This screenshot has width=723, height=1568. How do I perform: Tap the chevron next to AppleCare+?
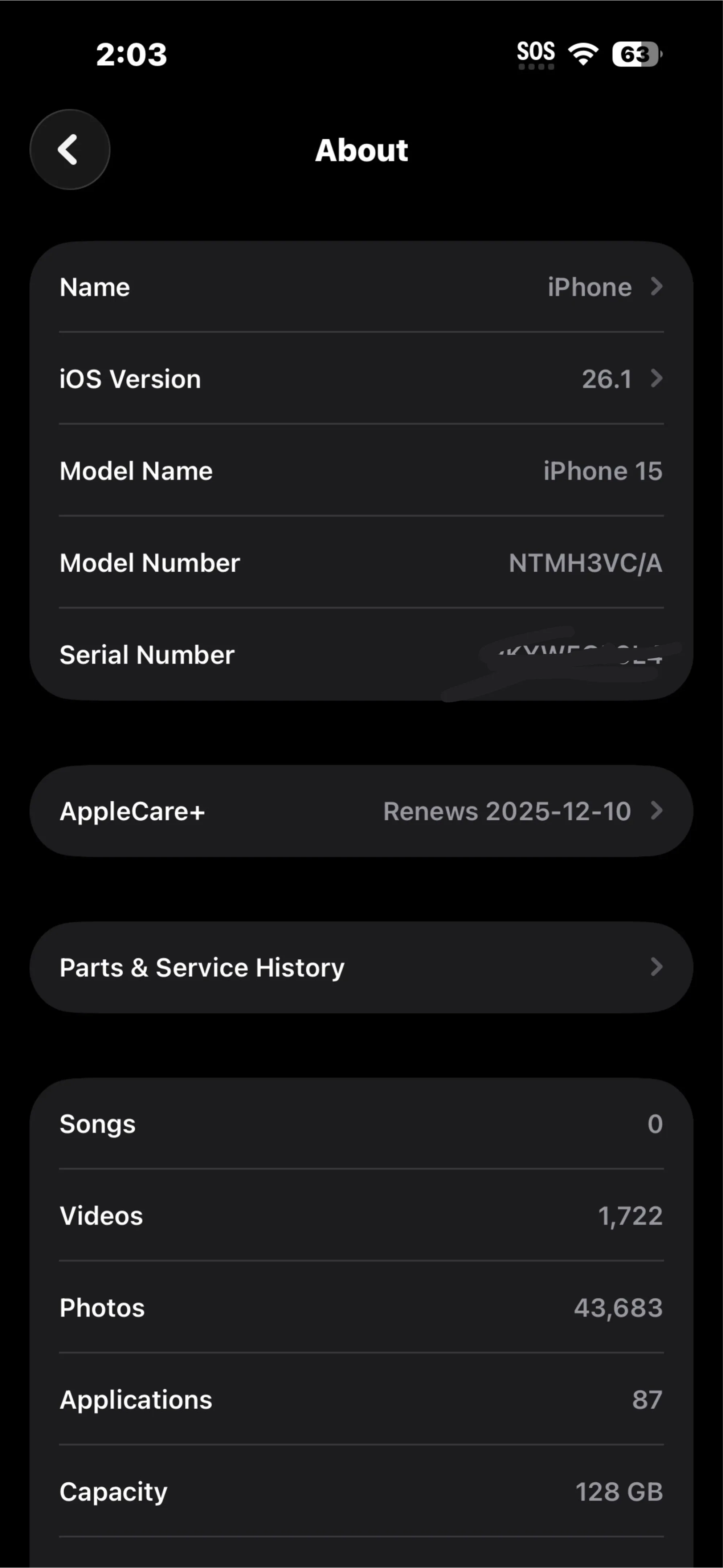(x=657, y=811)
